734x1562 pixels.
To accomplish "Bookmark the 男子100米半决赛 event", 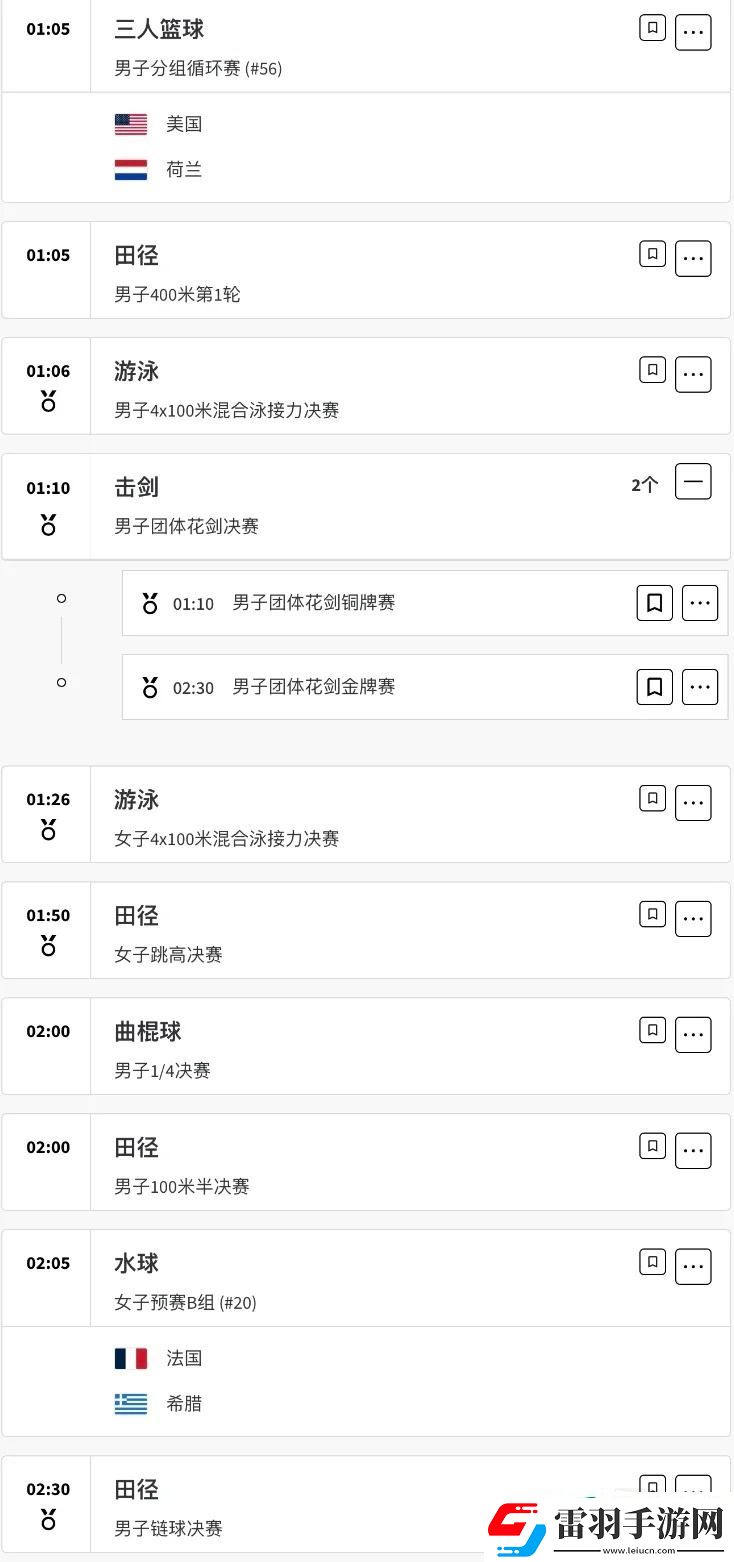I will point(652,1147).
